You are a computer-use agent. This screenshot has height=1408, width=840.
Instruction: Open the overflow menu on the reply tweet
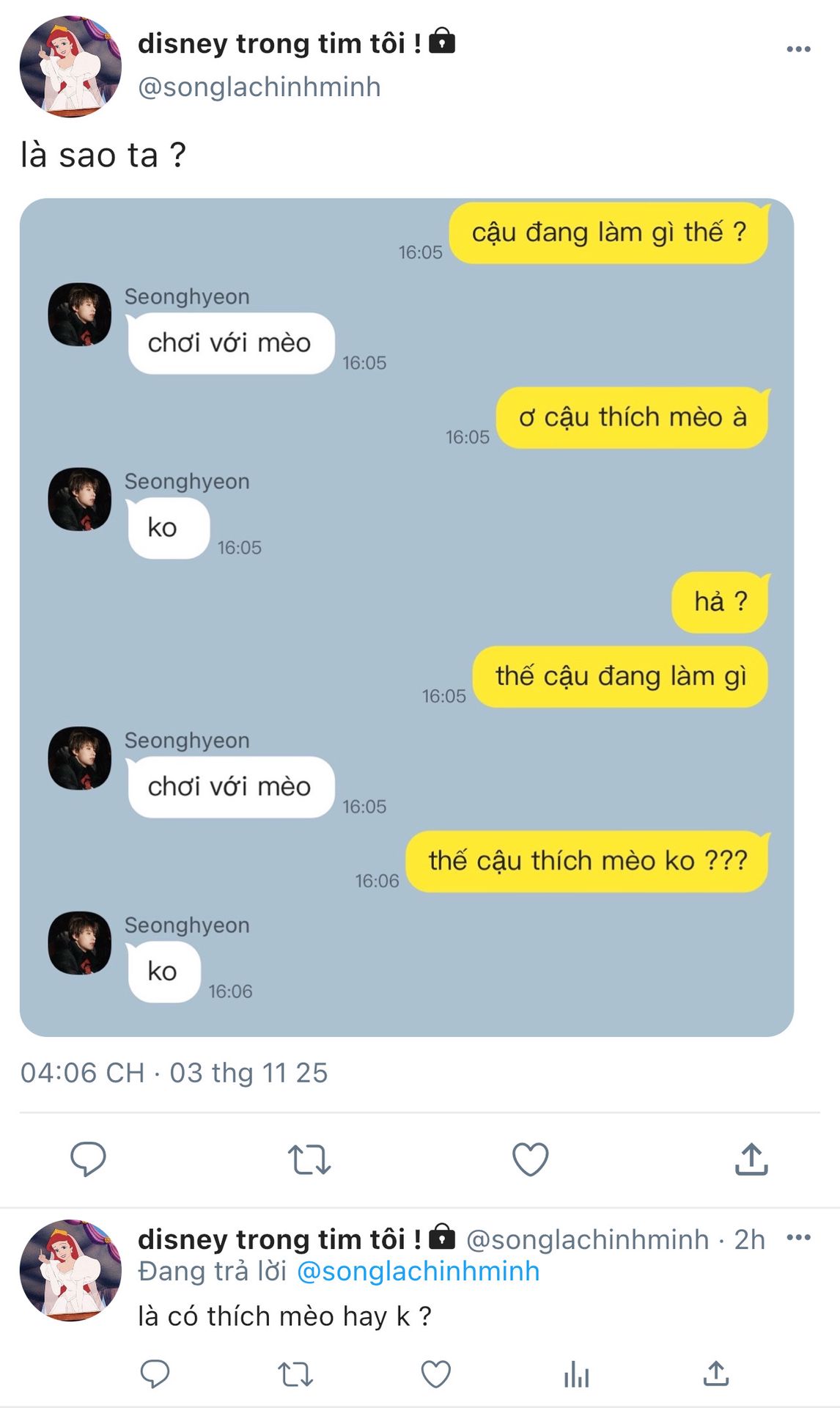[797, 1238]
